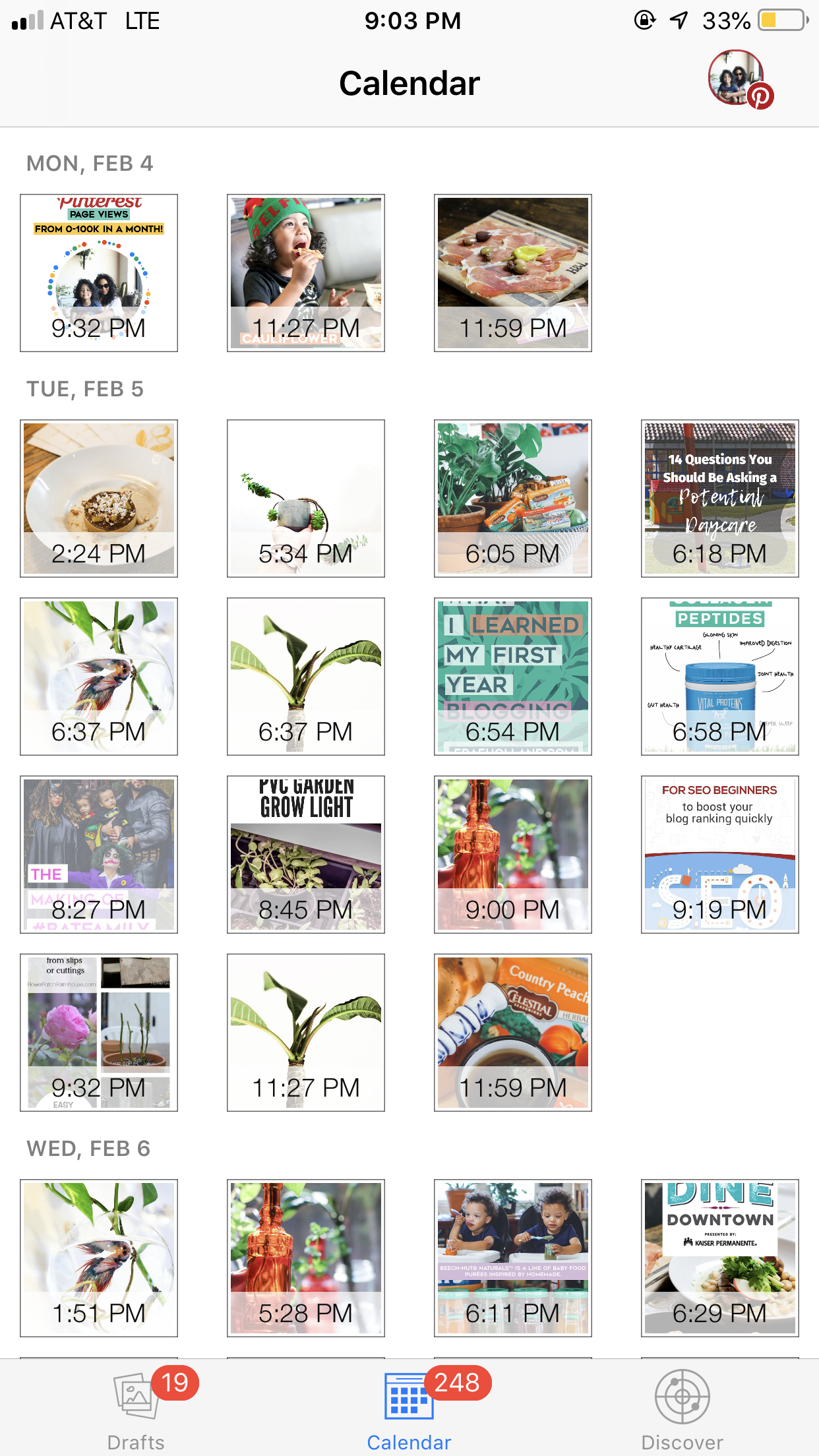Open the 9:32 PM Pinterest page views pin on Monday
This screenshot has width=819, height=1456.
click(99, 273)
